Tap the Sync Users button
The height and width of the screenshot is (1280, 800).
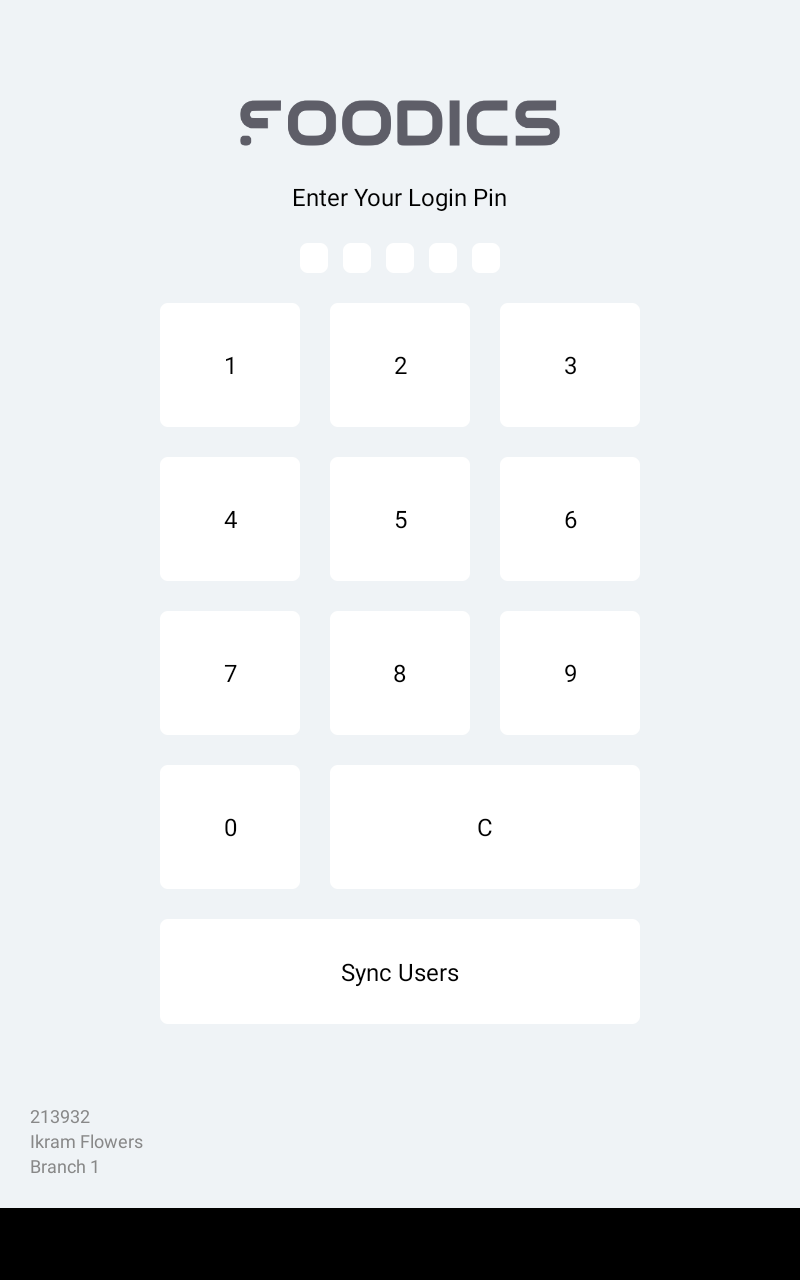click(400, 971)
